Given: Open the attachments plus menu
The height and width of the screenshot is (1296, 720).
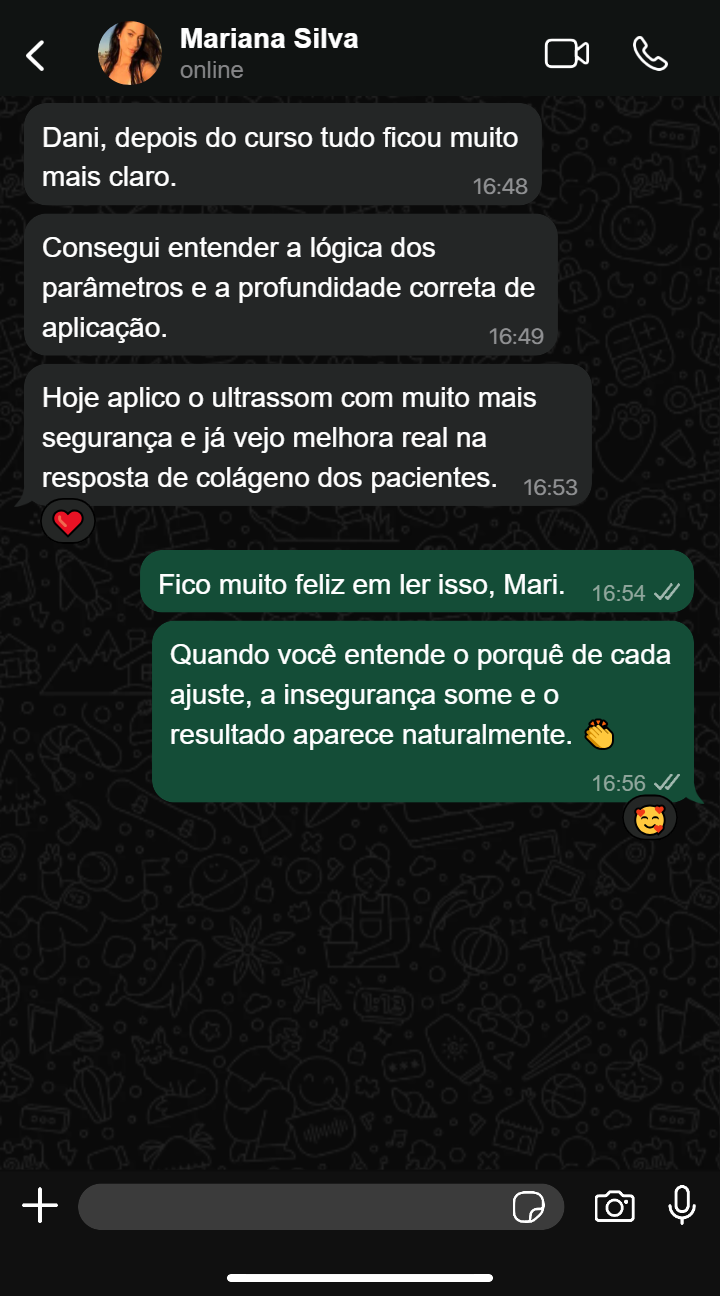Looking at the screenshot, I should coord(40,1206).
